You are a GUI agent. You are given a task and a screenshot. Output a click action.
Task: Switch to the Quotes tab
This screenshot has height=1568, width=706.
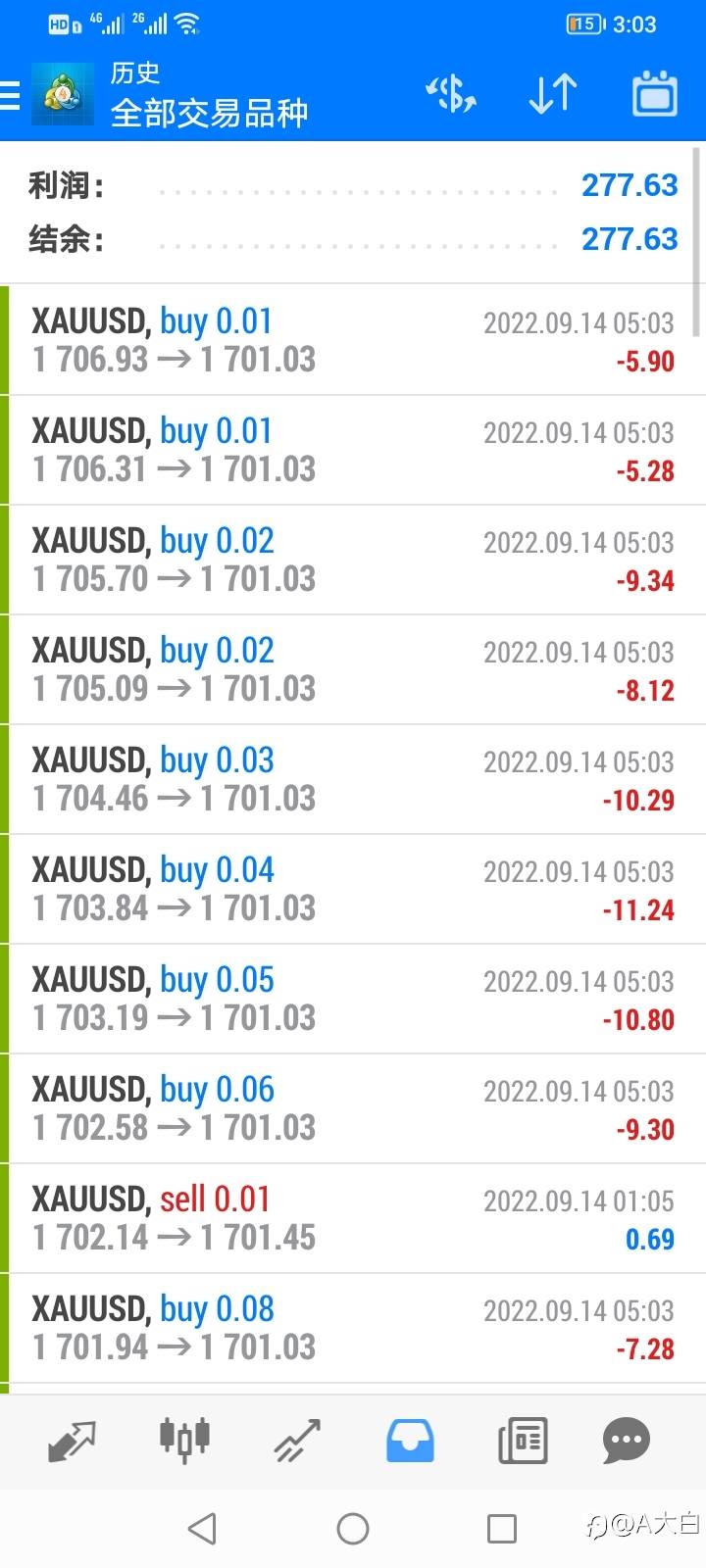click(x=72, y=1441)
